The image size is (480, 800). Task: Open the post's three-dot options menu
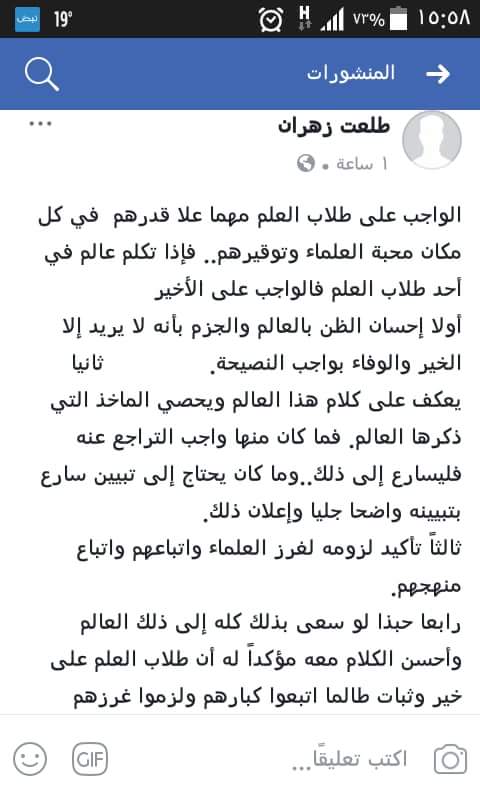click(41, 124)
